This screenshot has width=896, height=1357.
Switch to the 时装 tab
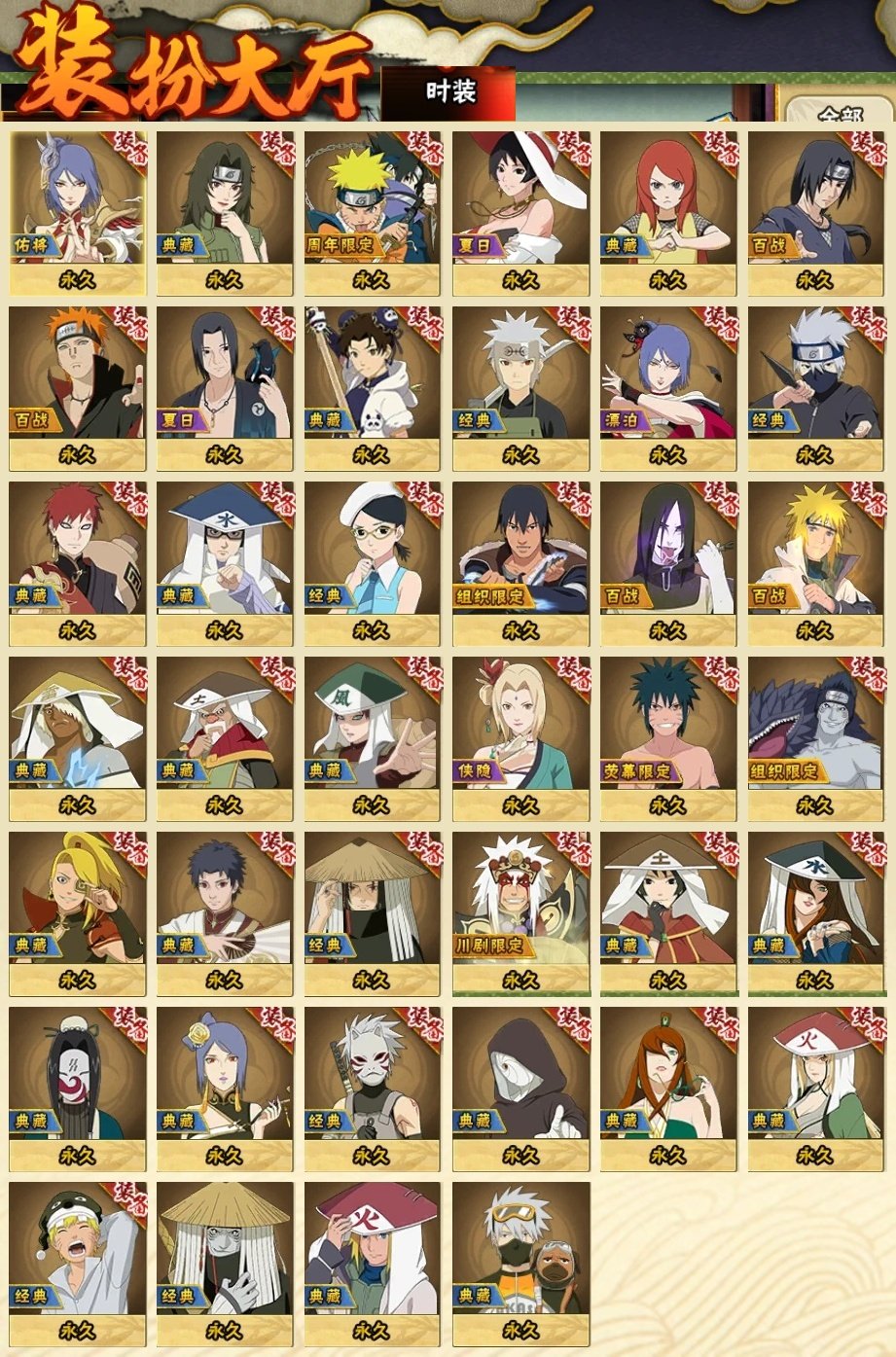pyautogui.click(x=449, y=92)
